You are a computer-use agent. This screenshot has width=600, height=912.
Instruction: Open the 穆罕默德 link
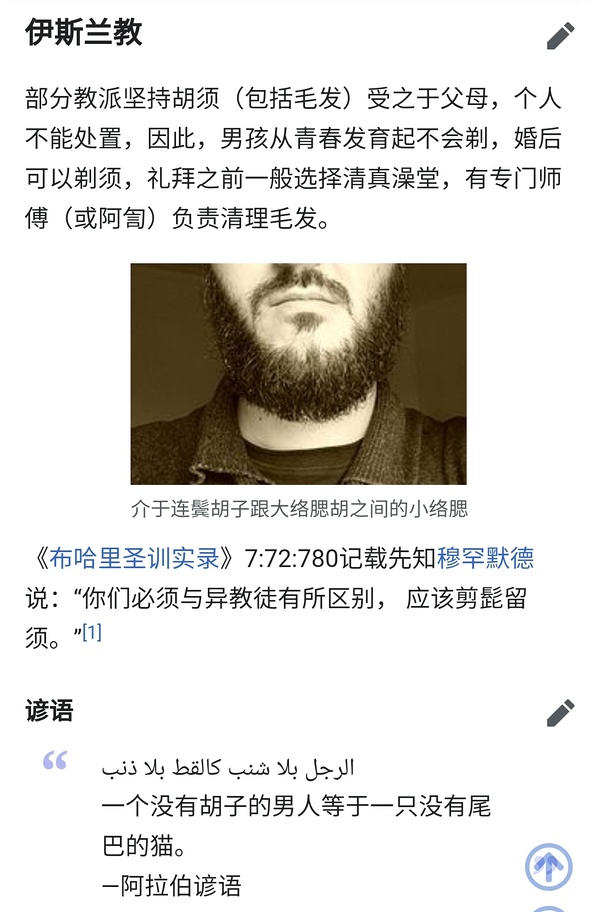click(485, 557)
